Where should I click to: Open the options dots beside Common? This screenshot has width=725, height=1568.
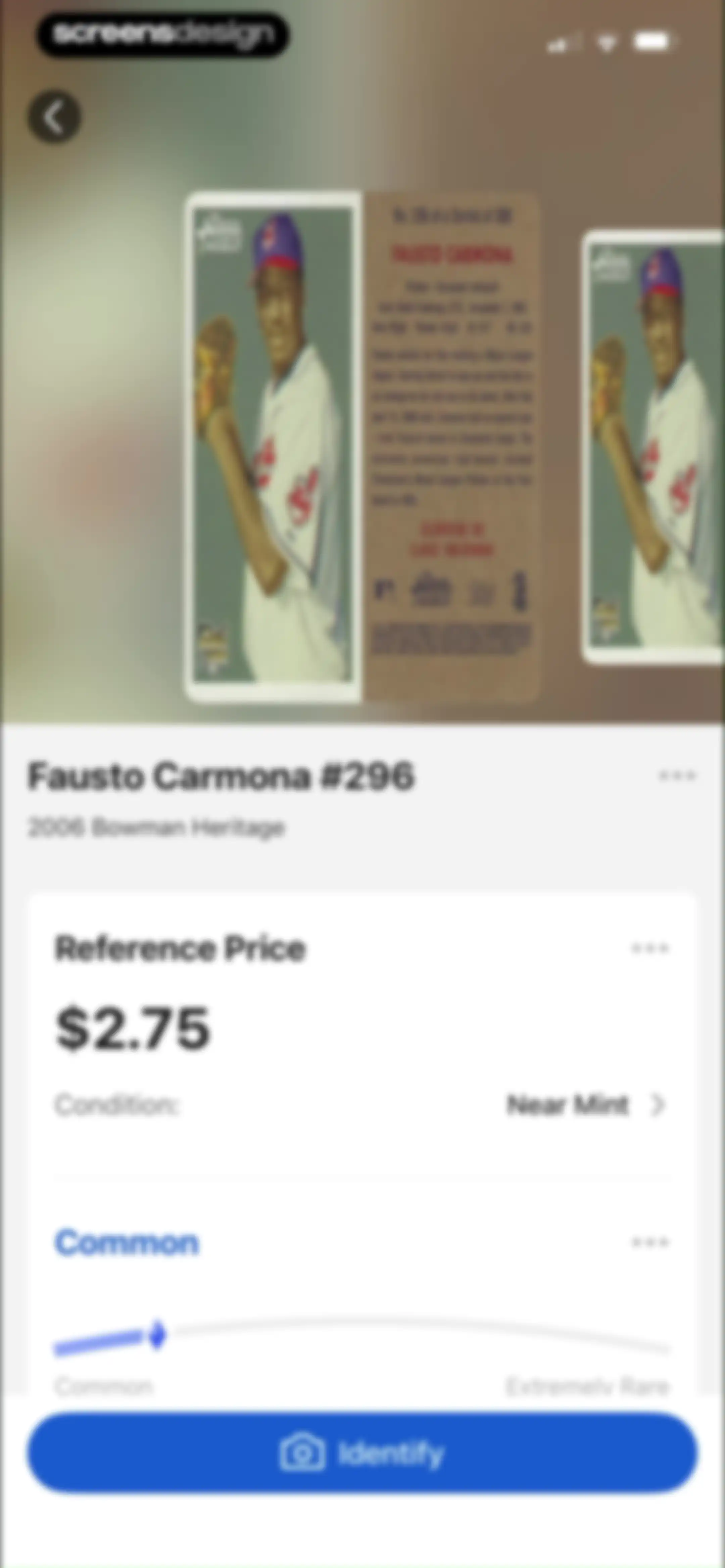pos(650,1242)
